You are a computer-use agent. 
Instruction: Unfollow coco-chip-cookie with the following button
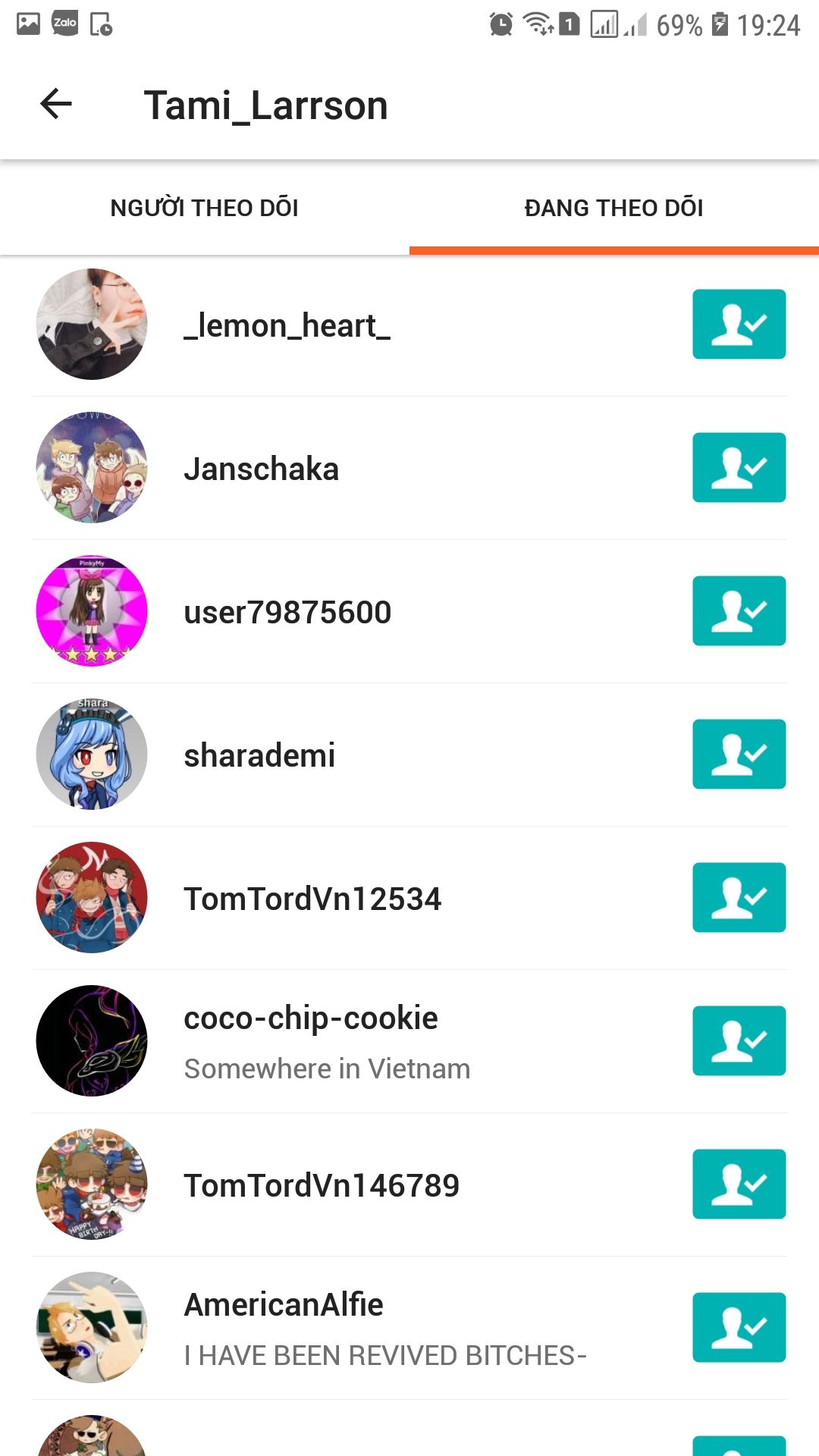click(x=739, y=1040)
